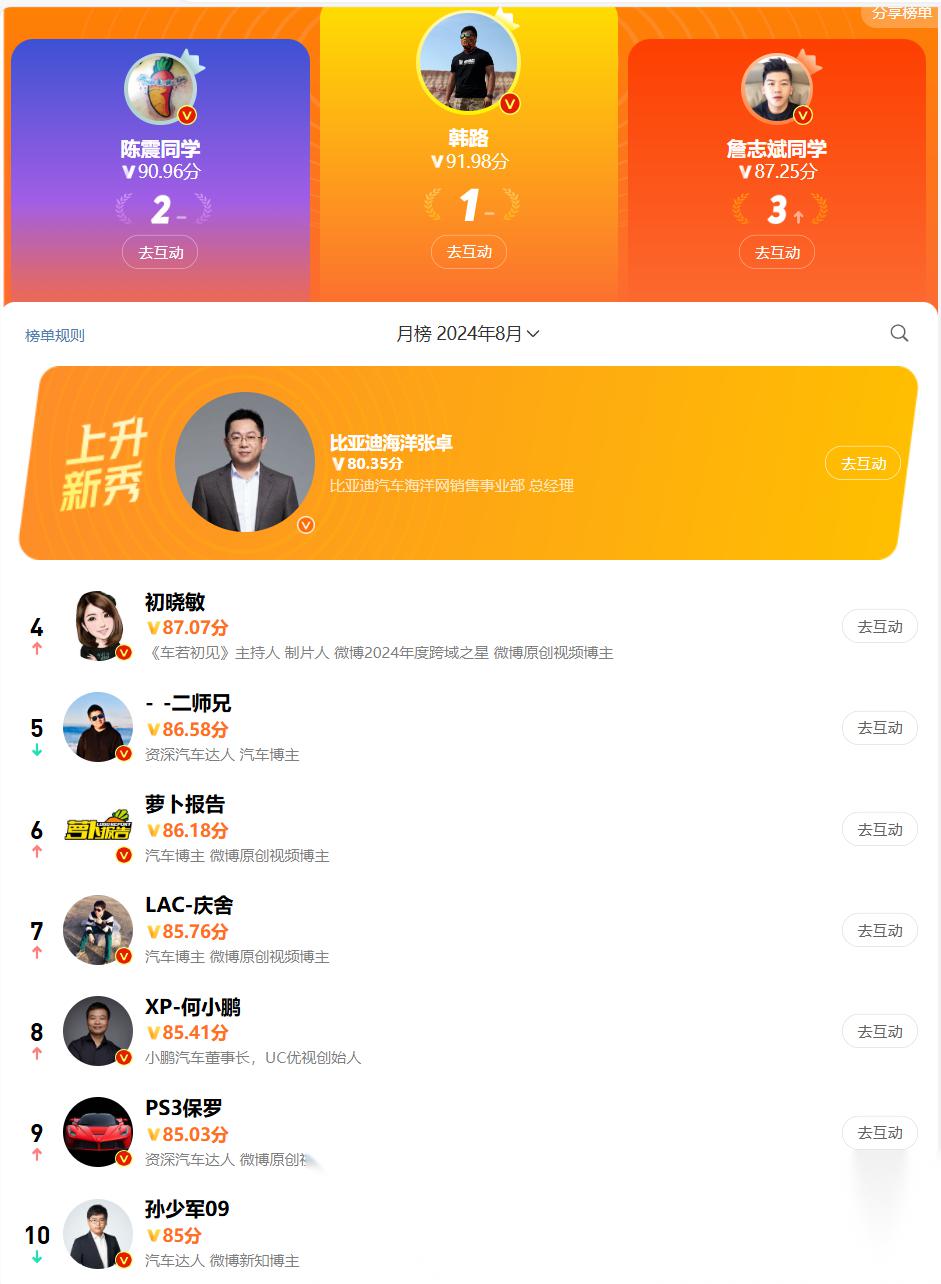Tap 去互动 next to -二师兄
This screenshot has width=941, height=1284.
879,728
